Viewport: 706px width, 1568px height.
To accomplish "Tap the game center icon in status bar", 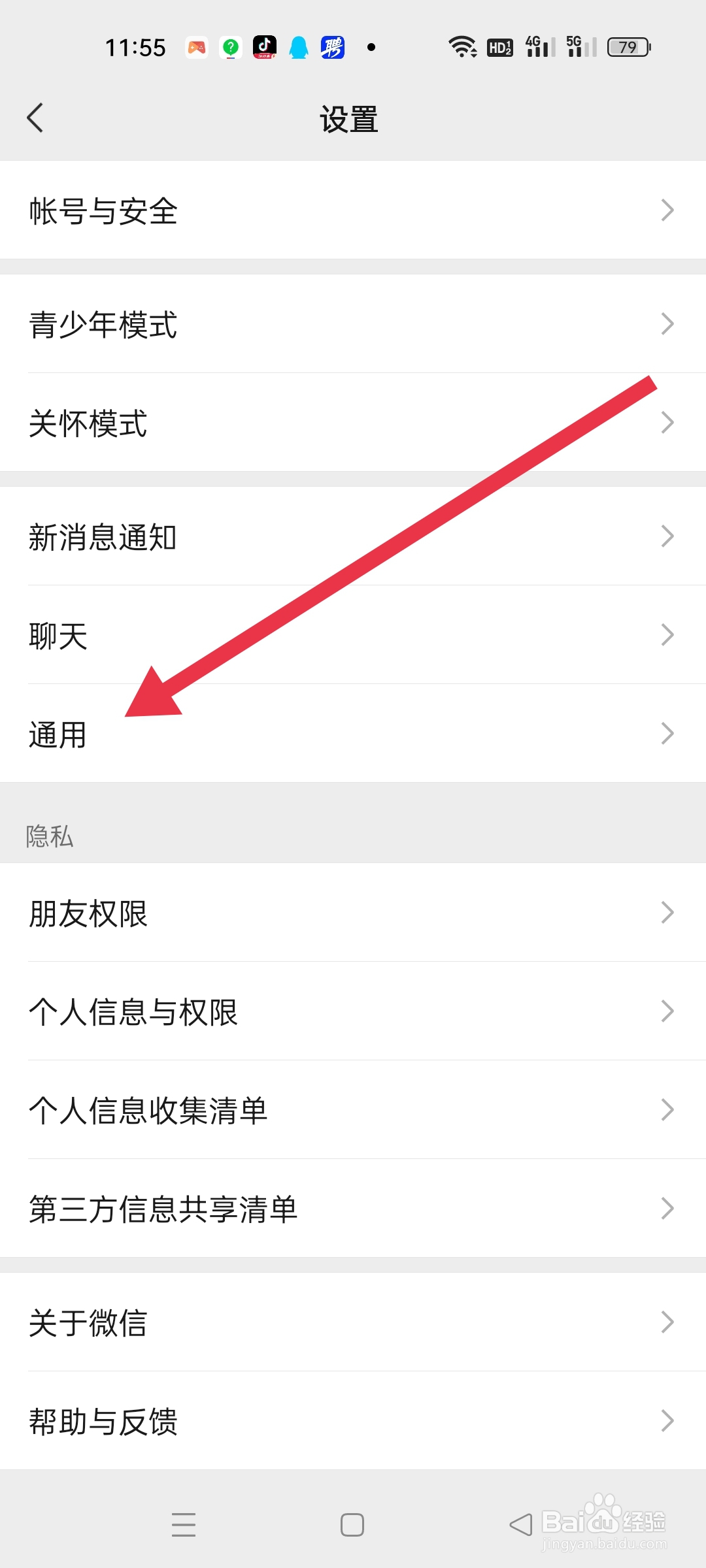I will (197, 46).
